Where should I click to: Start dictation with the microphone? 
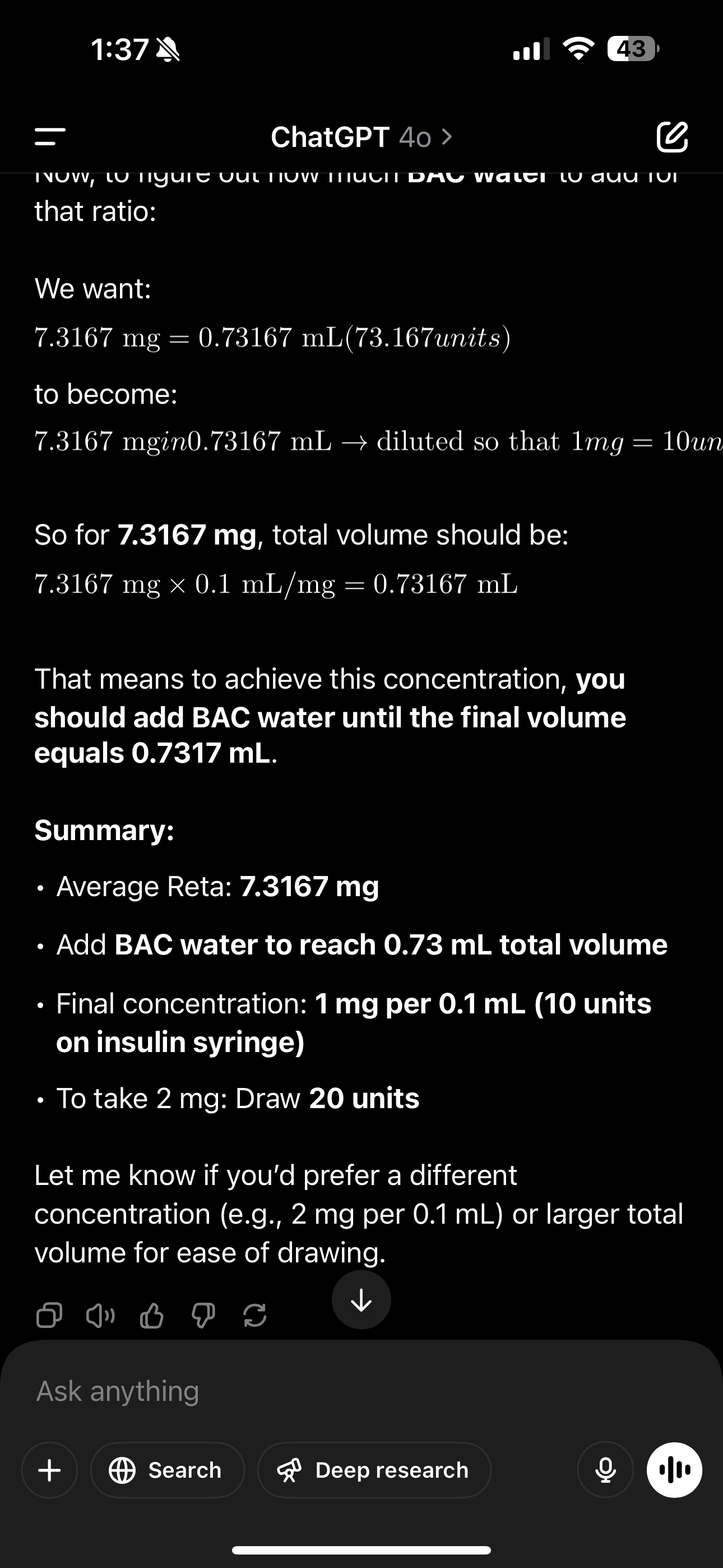point(605,1470)
